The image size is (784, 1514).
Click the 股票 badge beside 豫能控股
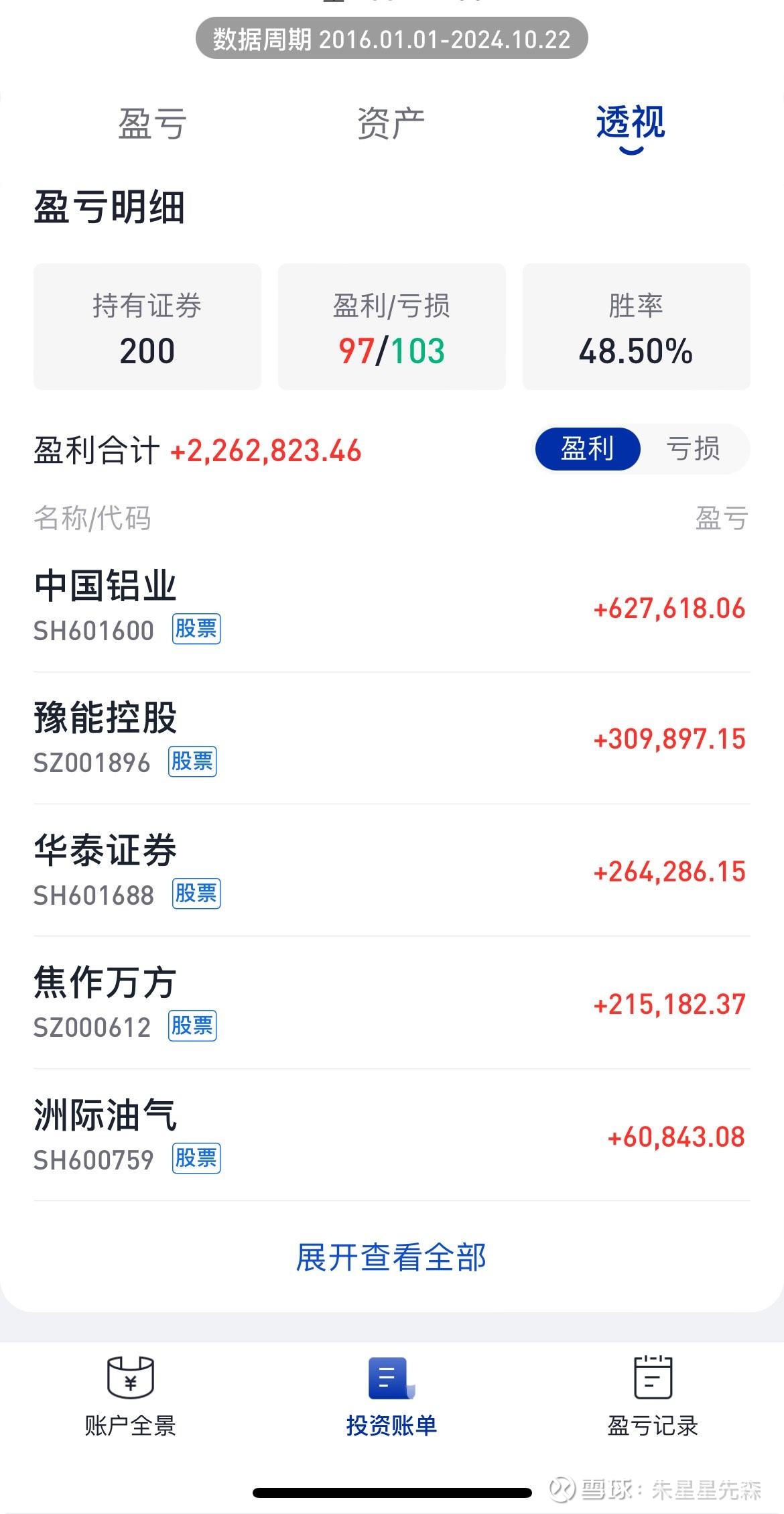194,761
